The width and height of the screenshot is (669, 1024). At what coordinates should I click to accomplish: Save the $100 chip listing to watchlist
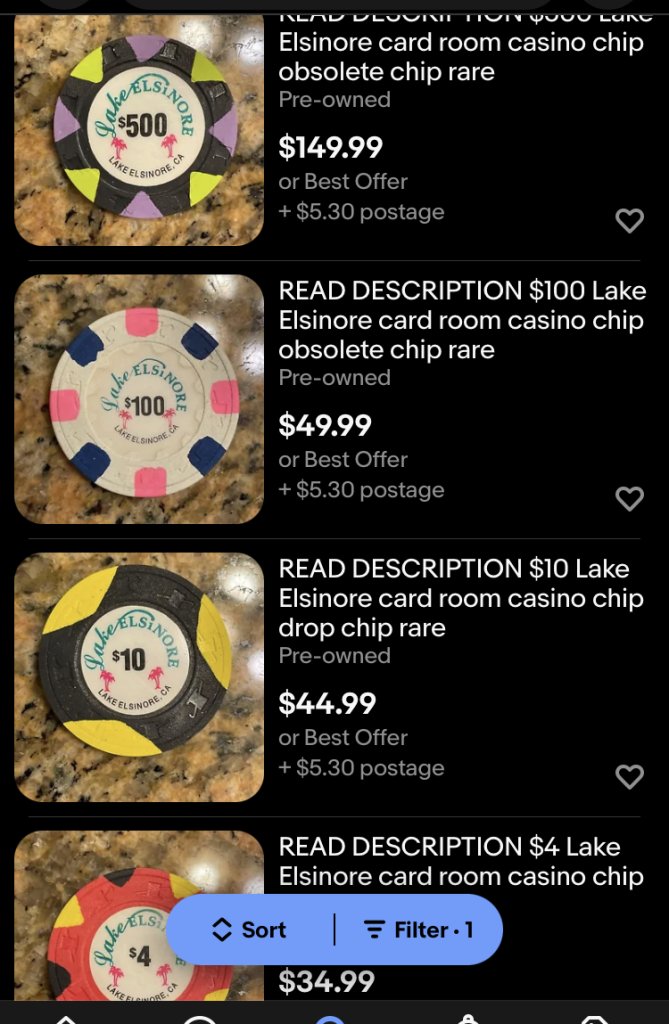point(629,498)
